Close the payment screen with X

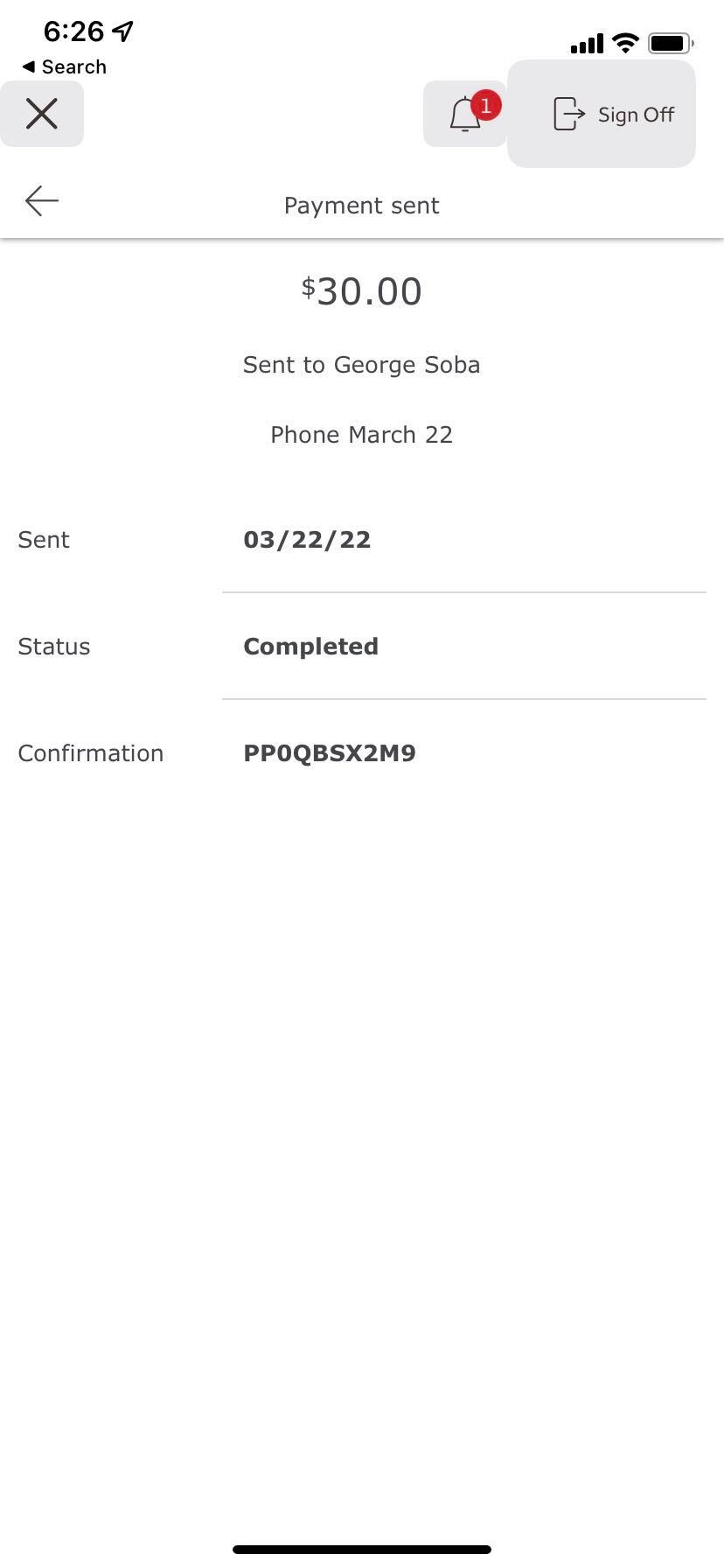point(42,114)
